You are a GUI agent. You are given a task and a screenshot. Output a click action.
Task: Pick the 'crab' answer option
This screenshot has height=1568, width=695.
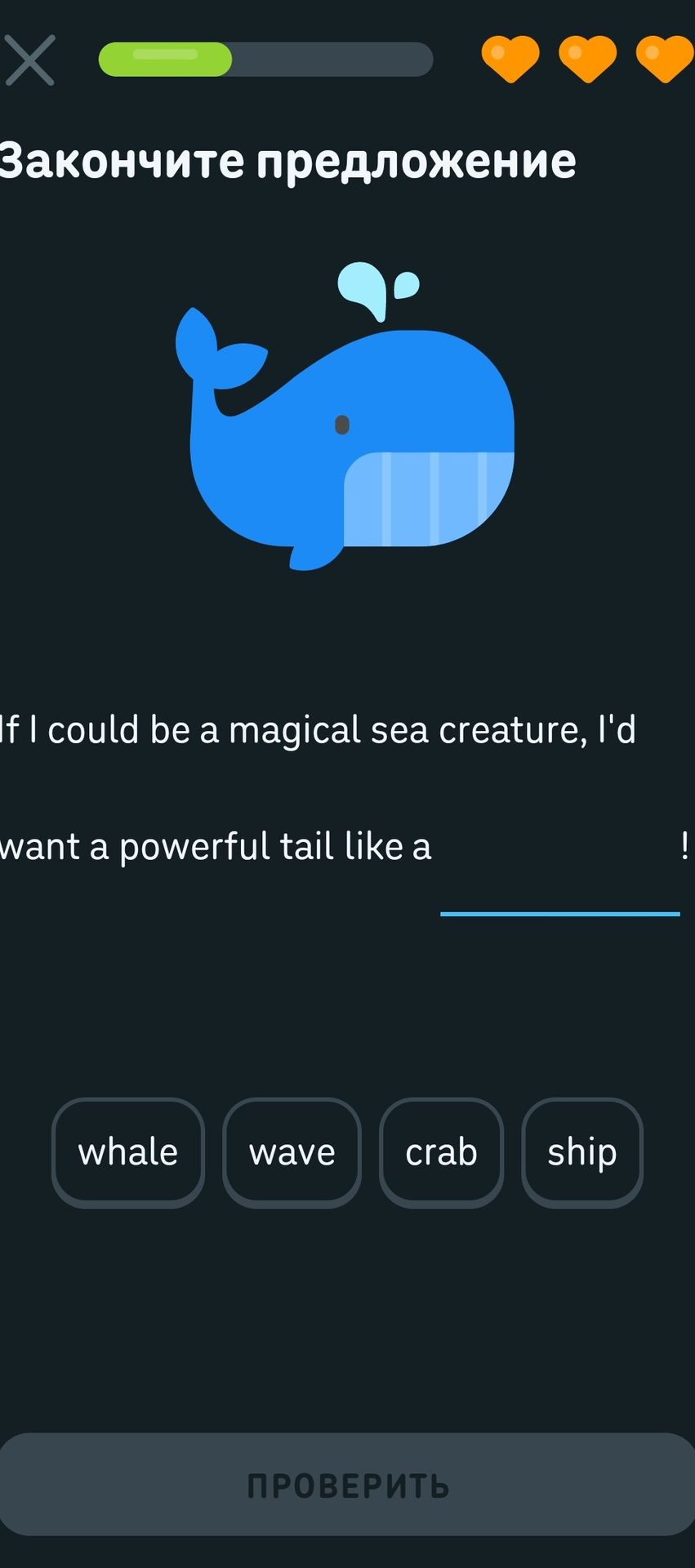pyautogui.click(x=441, y=1152)
